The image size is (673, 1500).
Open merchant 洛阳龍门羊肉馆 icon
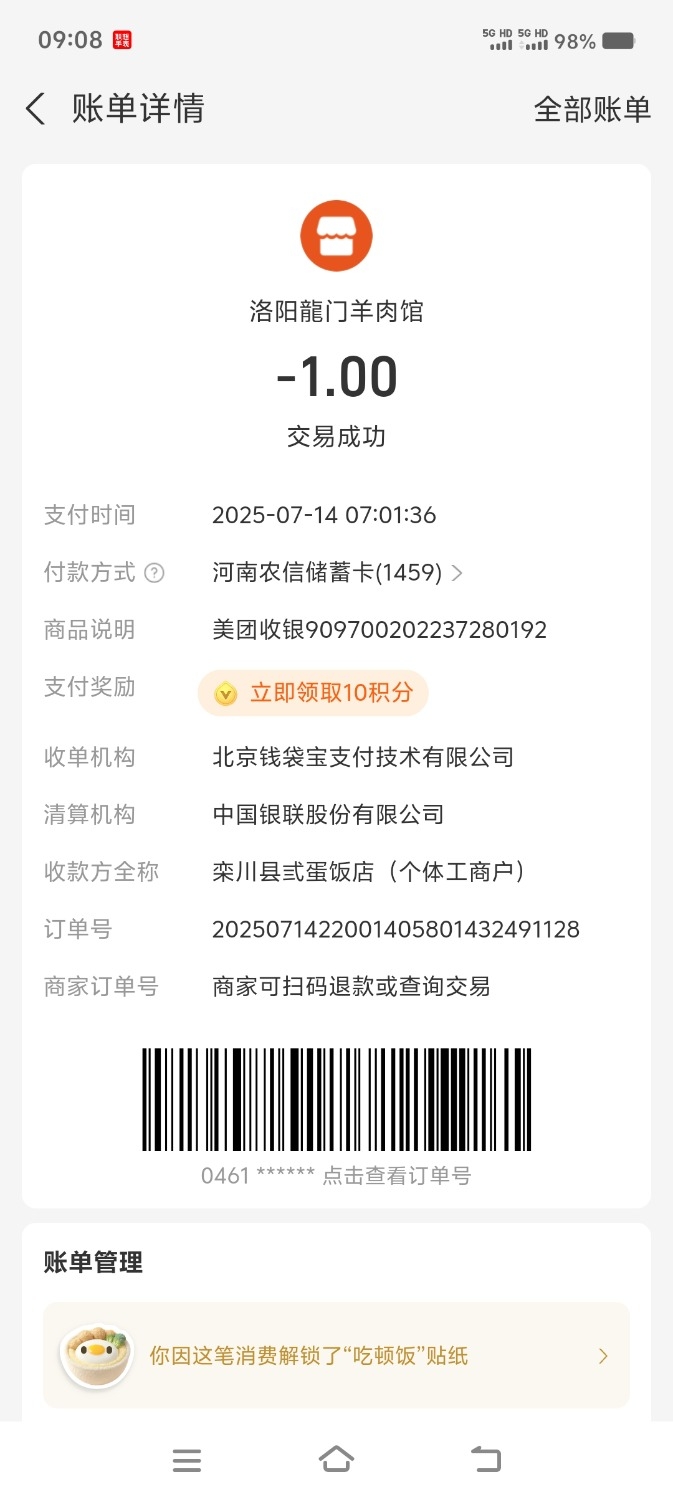336,237
